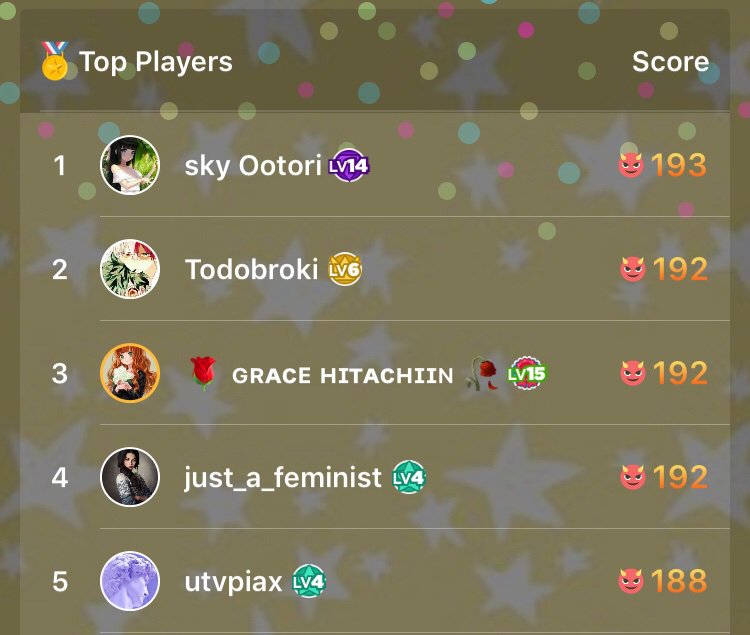The width and height of the screenshot is (750, 635).
Task: Open just_a_feminist's player row
Action: (282, 478)
